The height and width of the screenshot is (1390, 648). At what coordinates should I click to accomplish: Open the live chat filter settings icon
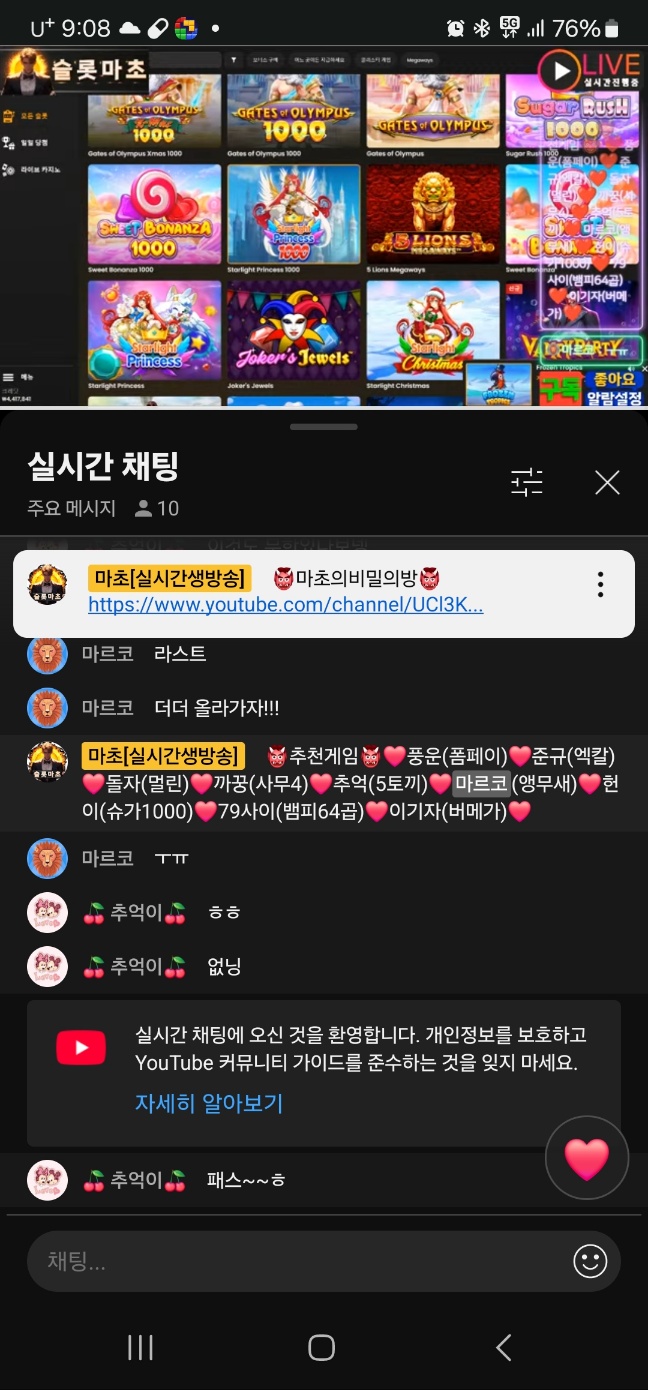click(x=526, y=483)
